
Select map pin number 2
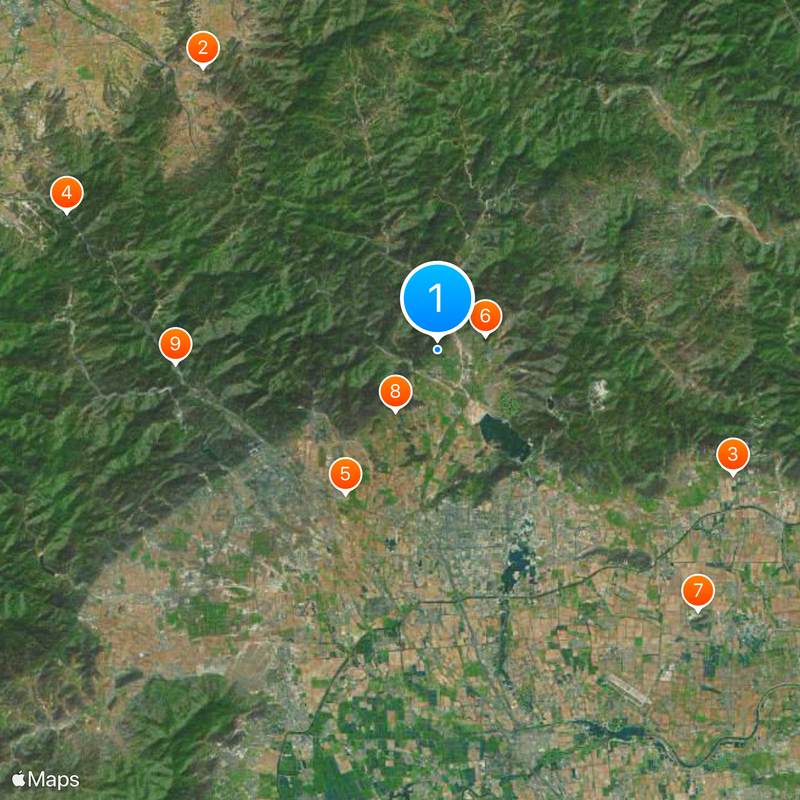point(203,47)
